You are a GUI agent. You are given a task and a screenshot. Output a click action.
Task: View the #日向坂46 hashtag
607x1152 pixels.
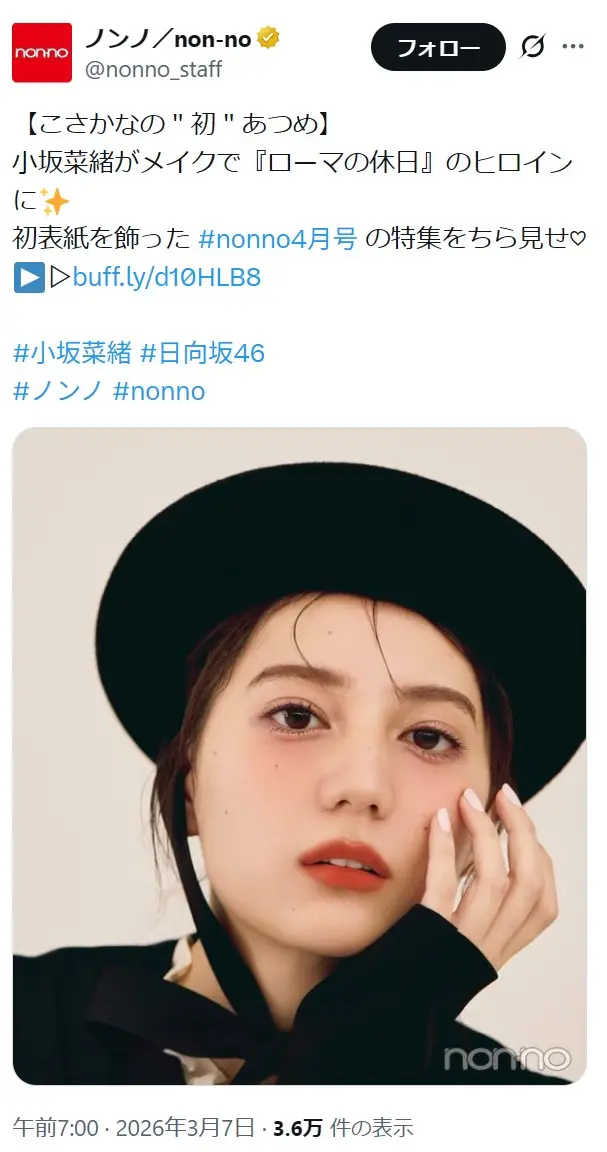202,353
